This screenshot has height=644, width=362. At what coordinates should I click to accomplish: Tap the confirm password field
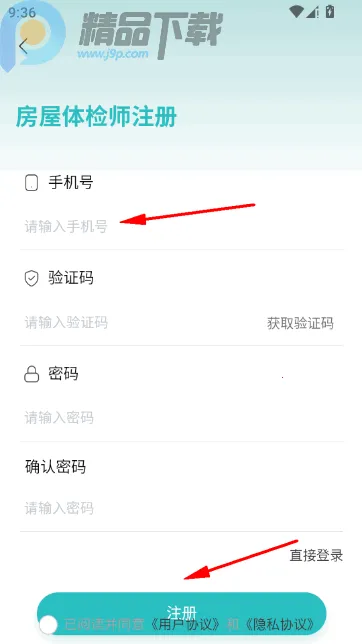[182, 508]
